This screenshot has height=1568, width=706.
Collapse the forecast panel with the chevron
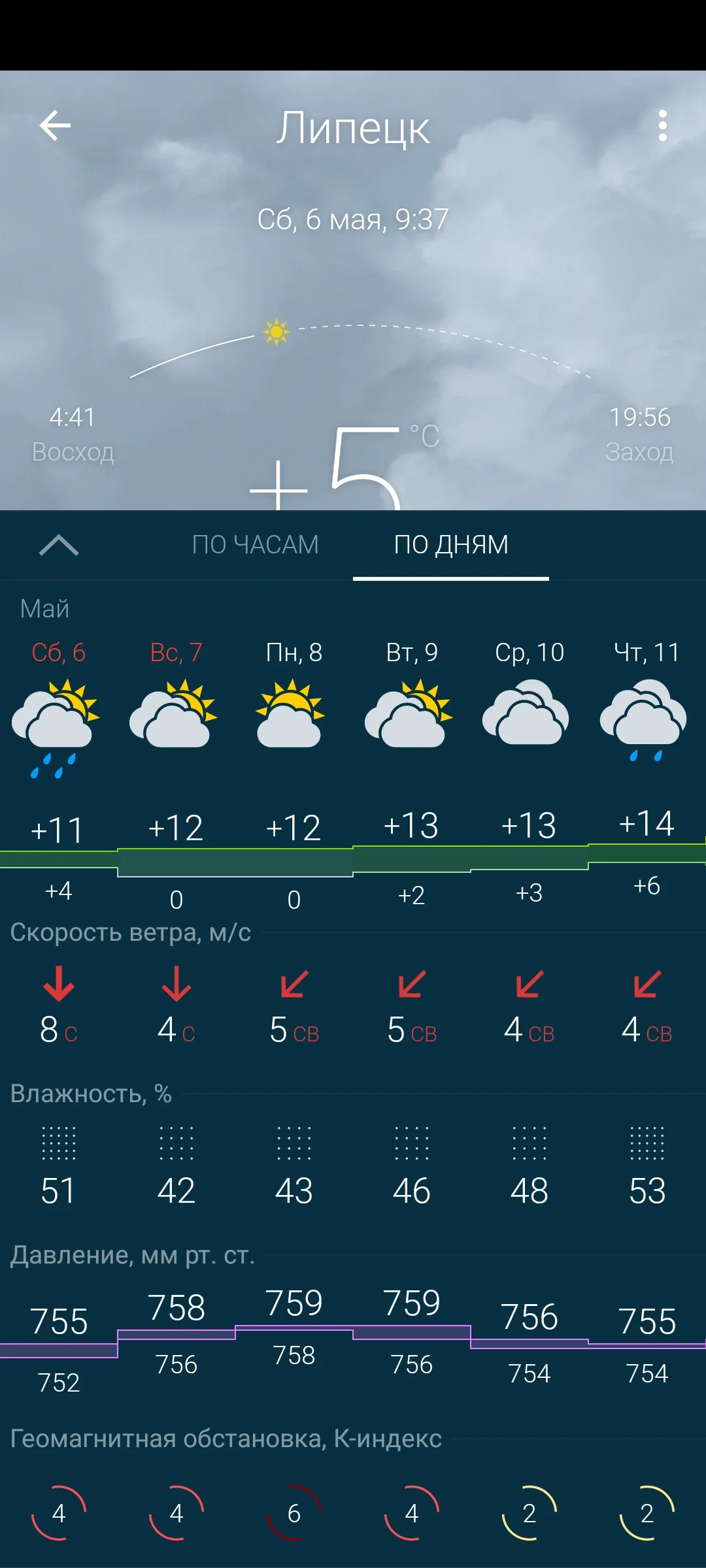click(x=59, y=546)
